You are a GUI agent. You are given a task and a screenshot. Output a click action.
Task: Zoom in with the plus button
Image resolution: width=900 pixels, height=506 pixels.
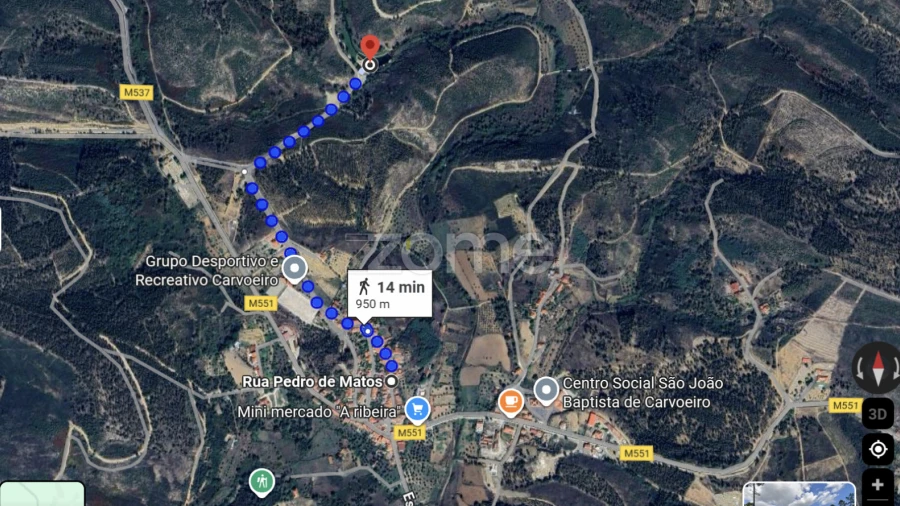coord(877,485)
